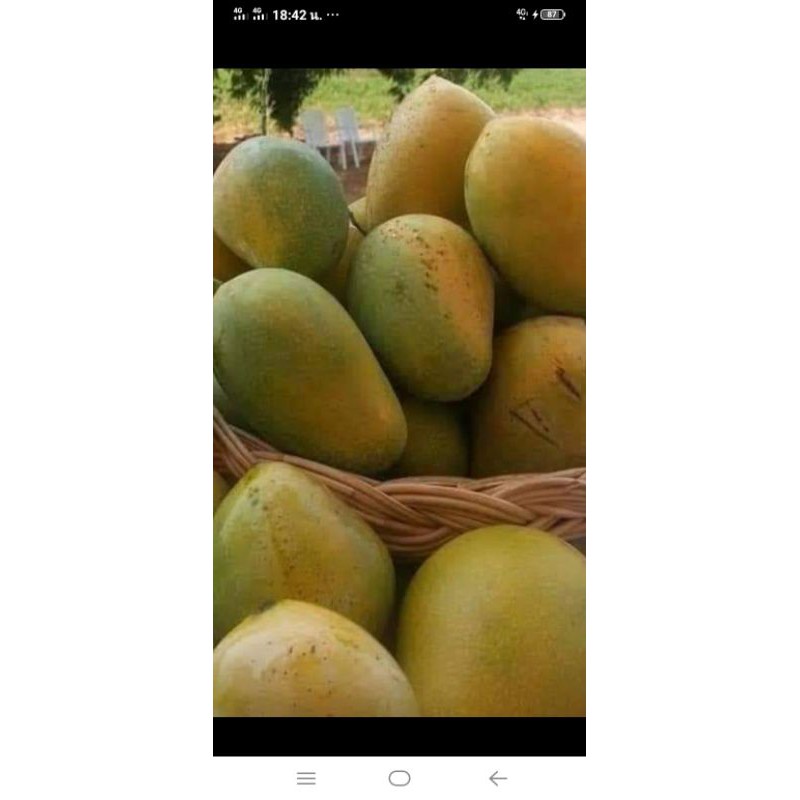Go back using the navigation arrow
Image resolution: width=800 pixels, height=800 pixels.
point(497,778)
